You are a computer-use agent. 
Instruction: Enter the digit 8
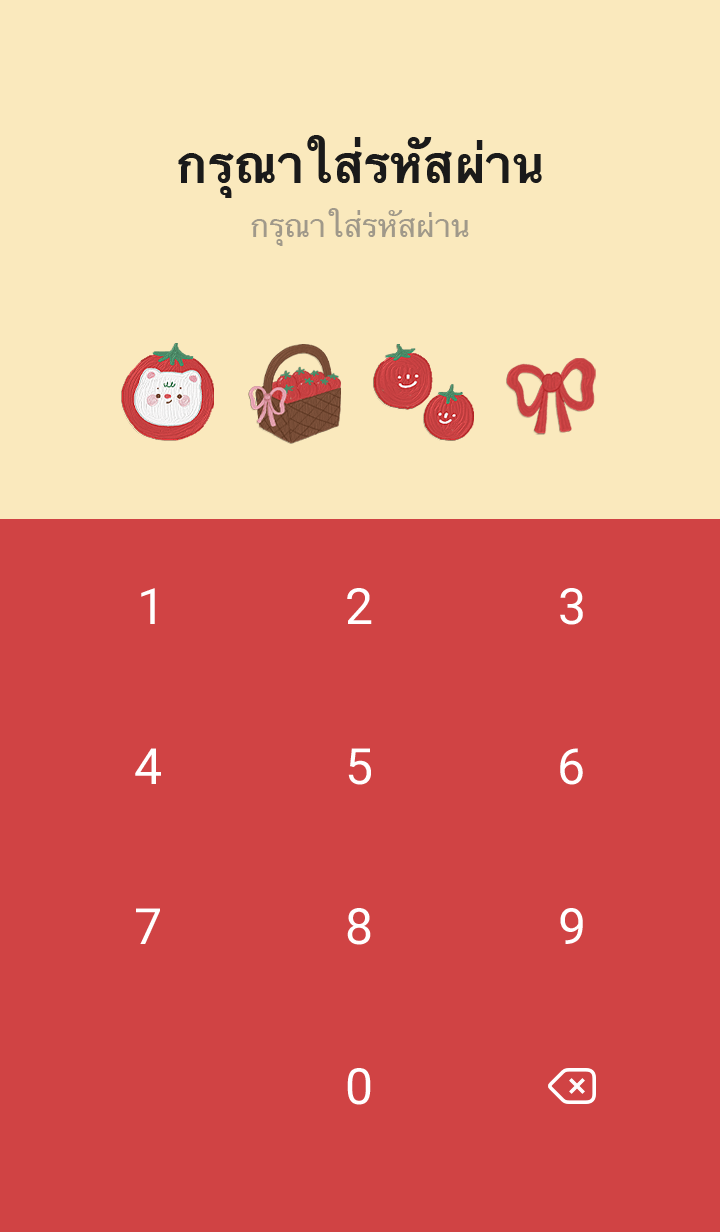pyautogui.click(x=359, y=927)
